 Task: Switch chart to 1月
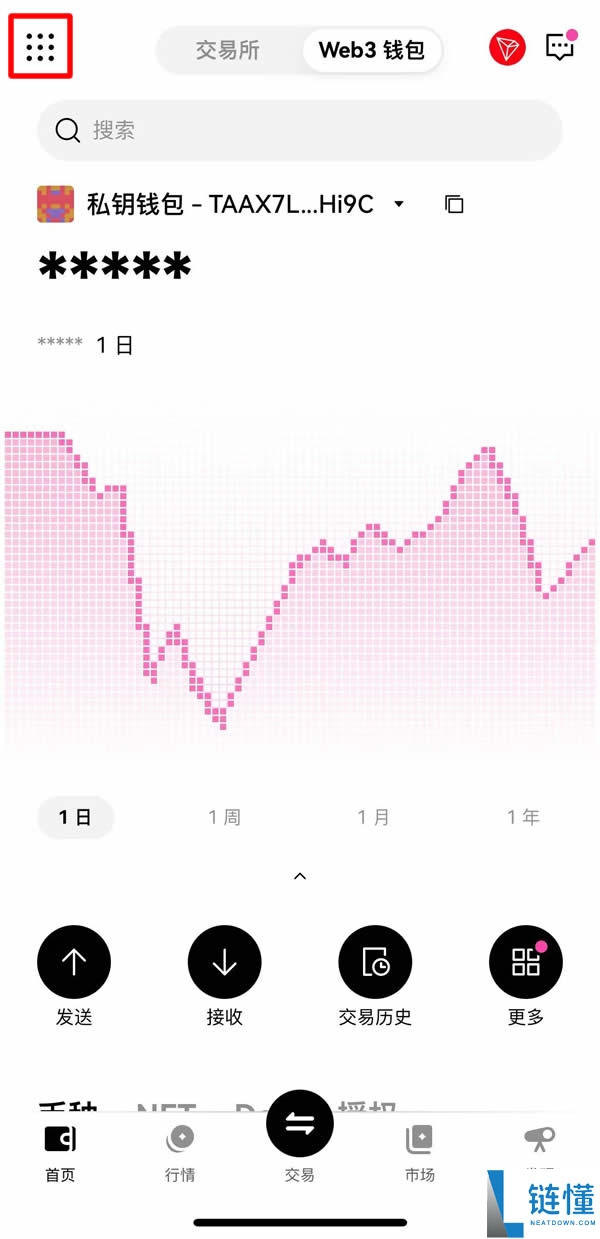pyautogui.click(x=374, y=817)
